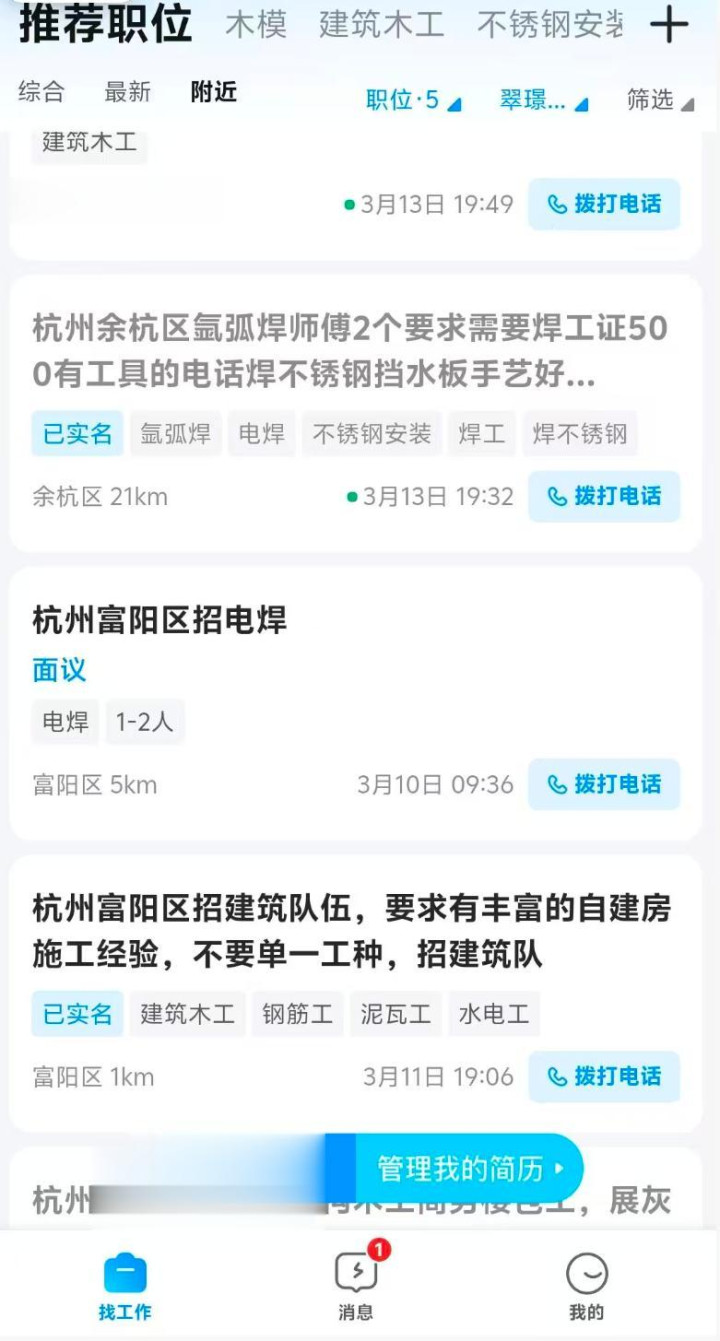Call about the 招建筑队伍 job

click(604, 1076)
